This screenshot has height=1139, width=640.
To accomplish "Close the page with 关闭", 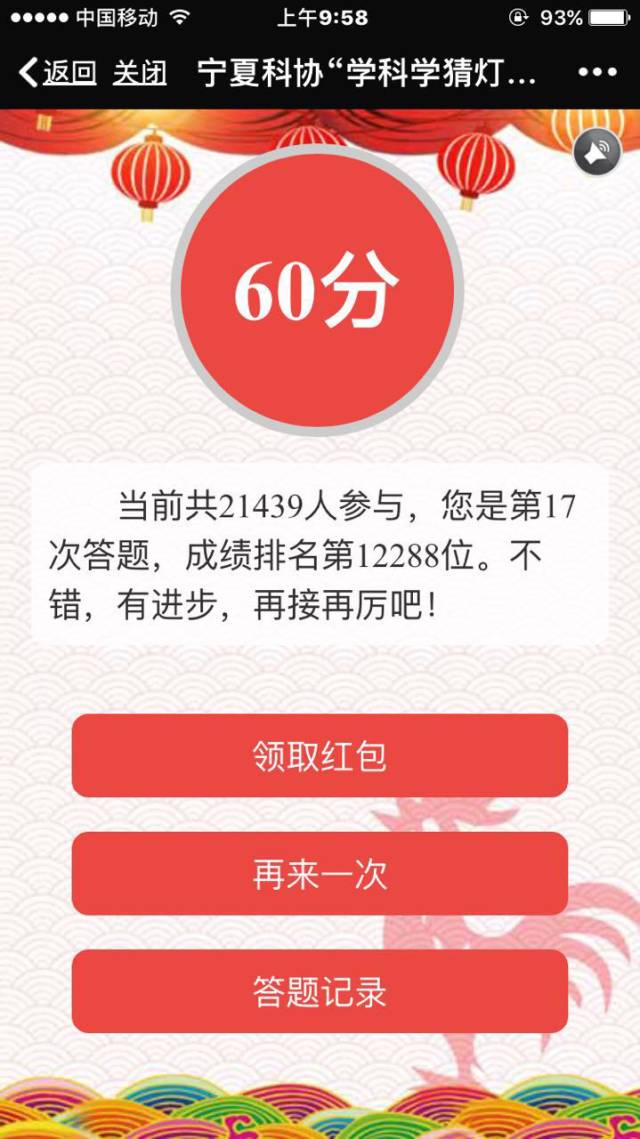I will [x=139, y=73].
